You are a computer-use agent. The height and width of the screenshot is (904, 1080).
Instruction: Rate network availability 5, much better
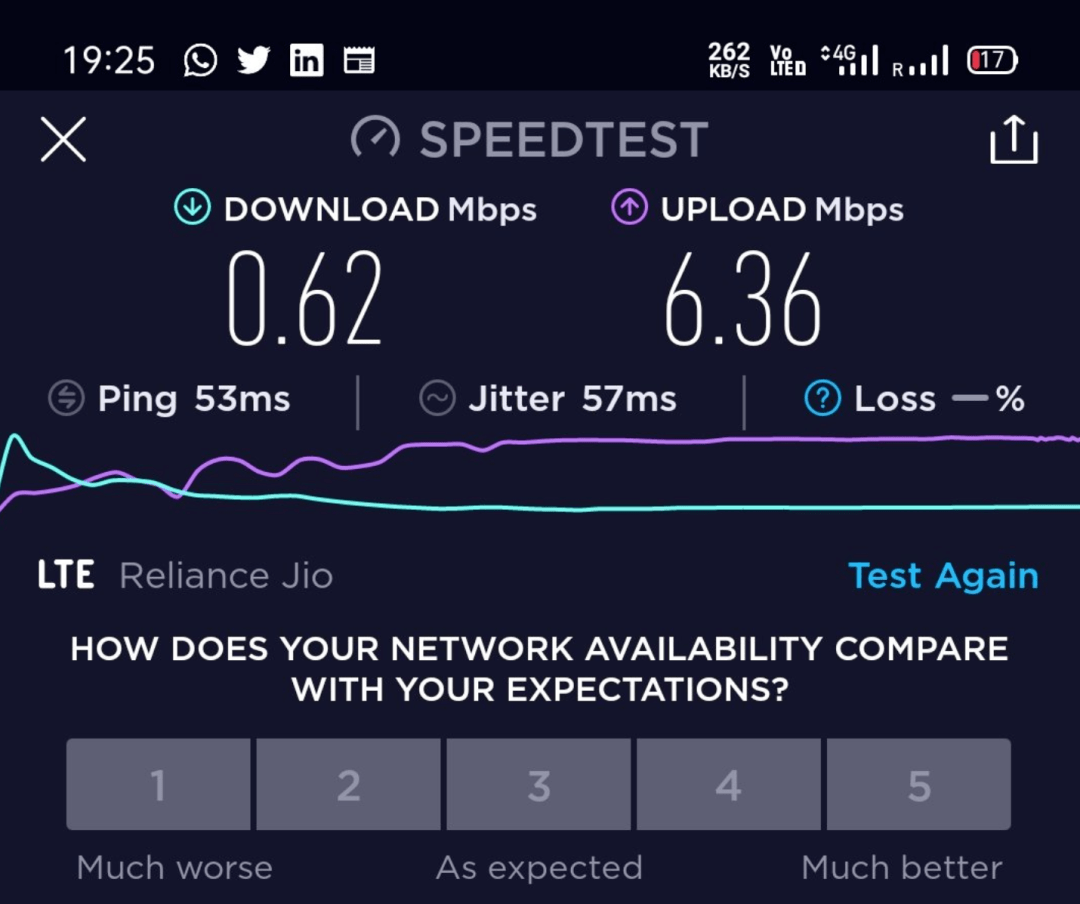(918, 785)
